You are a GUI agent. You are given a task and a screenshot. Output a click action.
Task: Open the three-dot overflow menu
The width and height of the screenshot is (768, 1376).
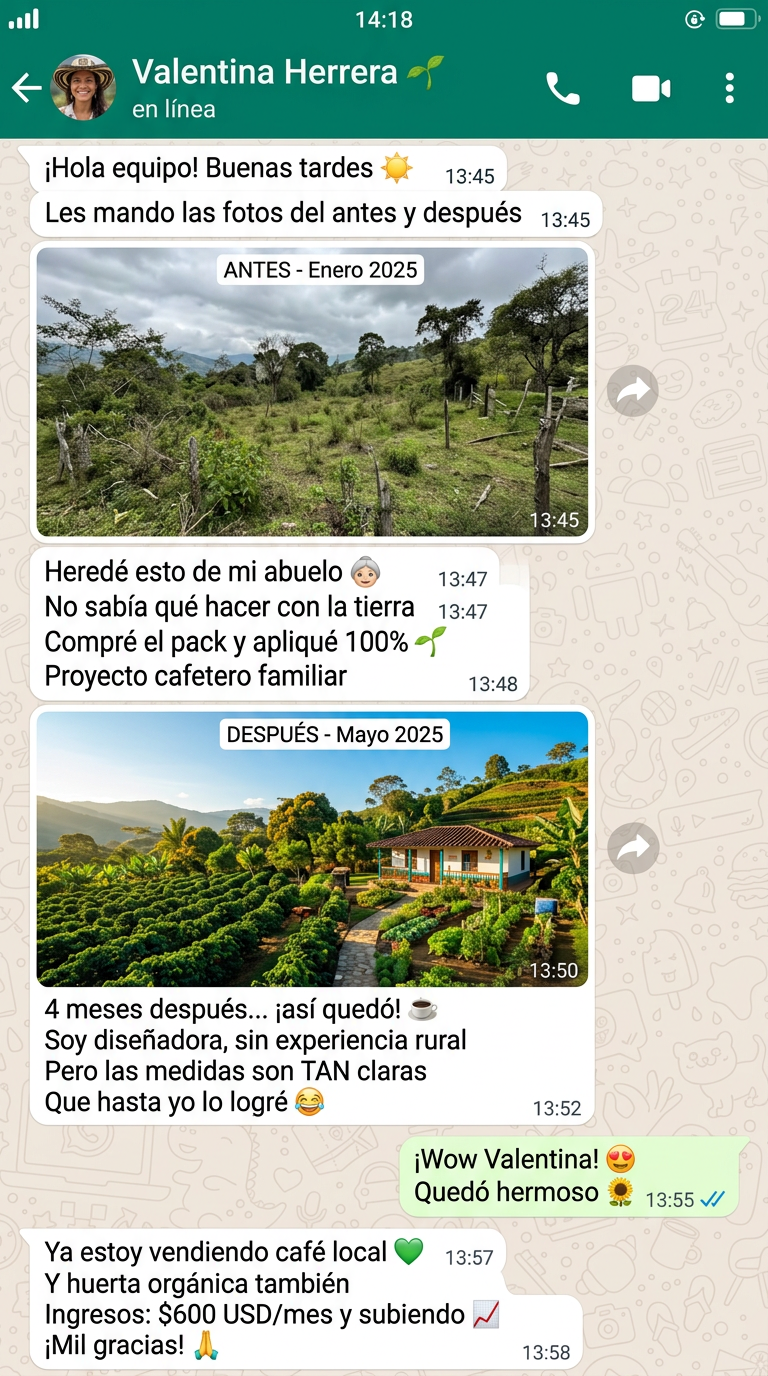coord(730,89)
